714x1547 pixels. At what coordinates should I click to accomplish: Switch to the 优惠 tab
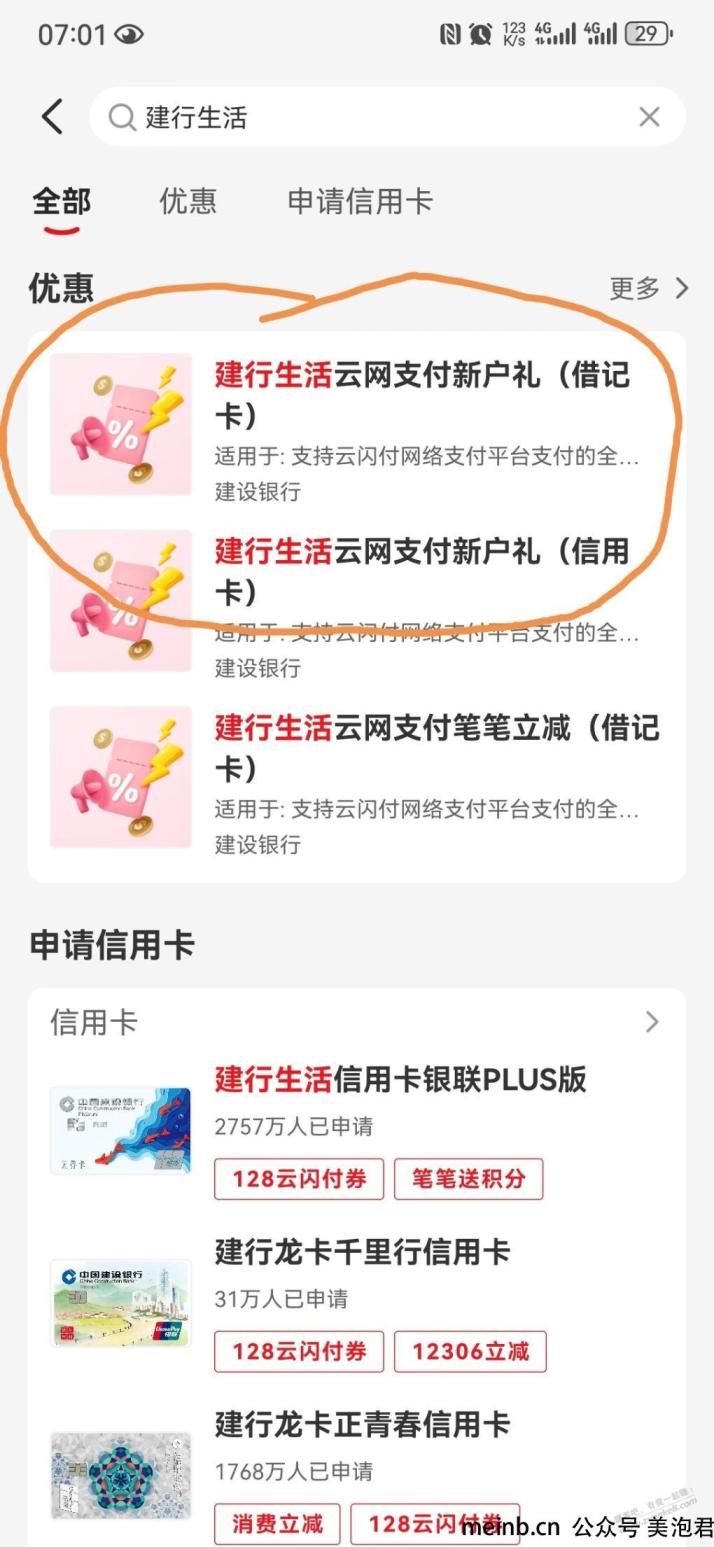coord(188,201)
